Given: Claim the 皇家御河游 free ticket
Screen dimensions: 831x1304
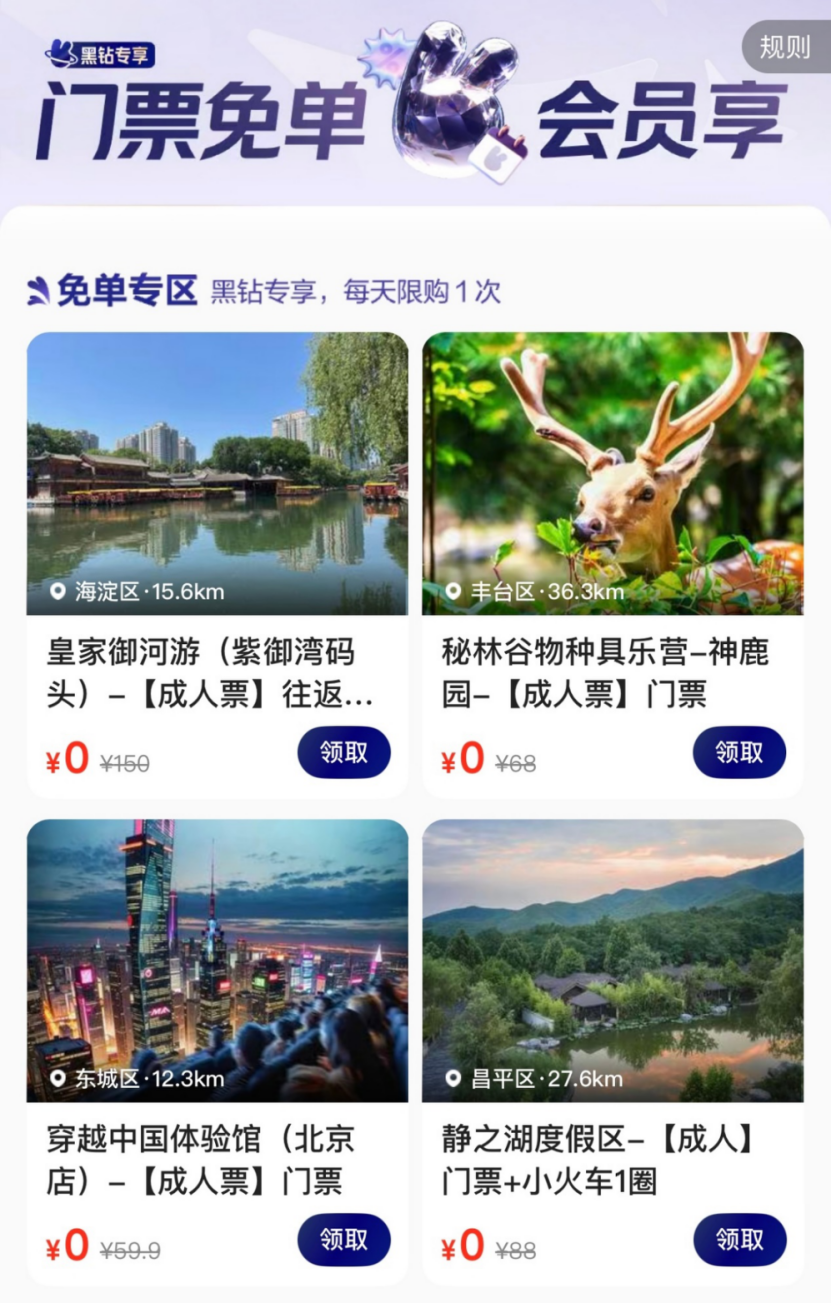Looking at the screenshot, I should click(344, 752).
